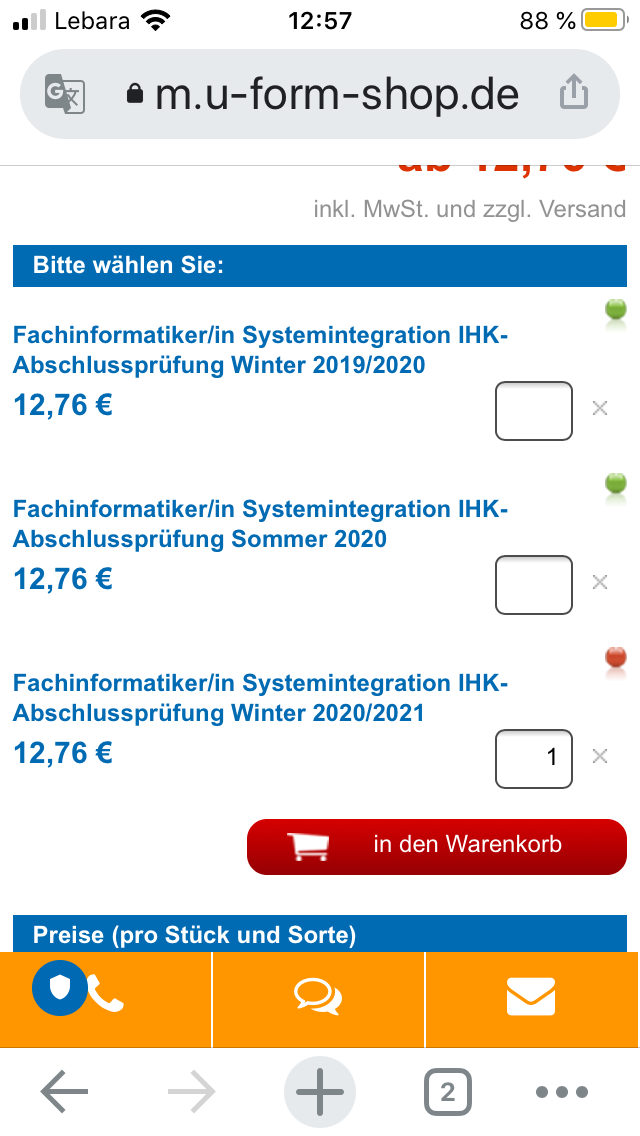640x1136 pixels.
Task: Go back to the previous page
Action: click(x=65, y=1091)
